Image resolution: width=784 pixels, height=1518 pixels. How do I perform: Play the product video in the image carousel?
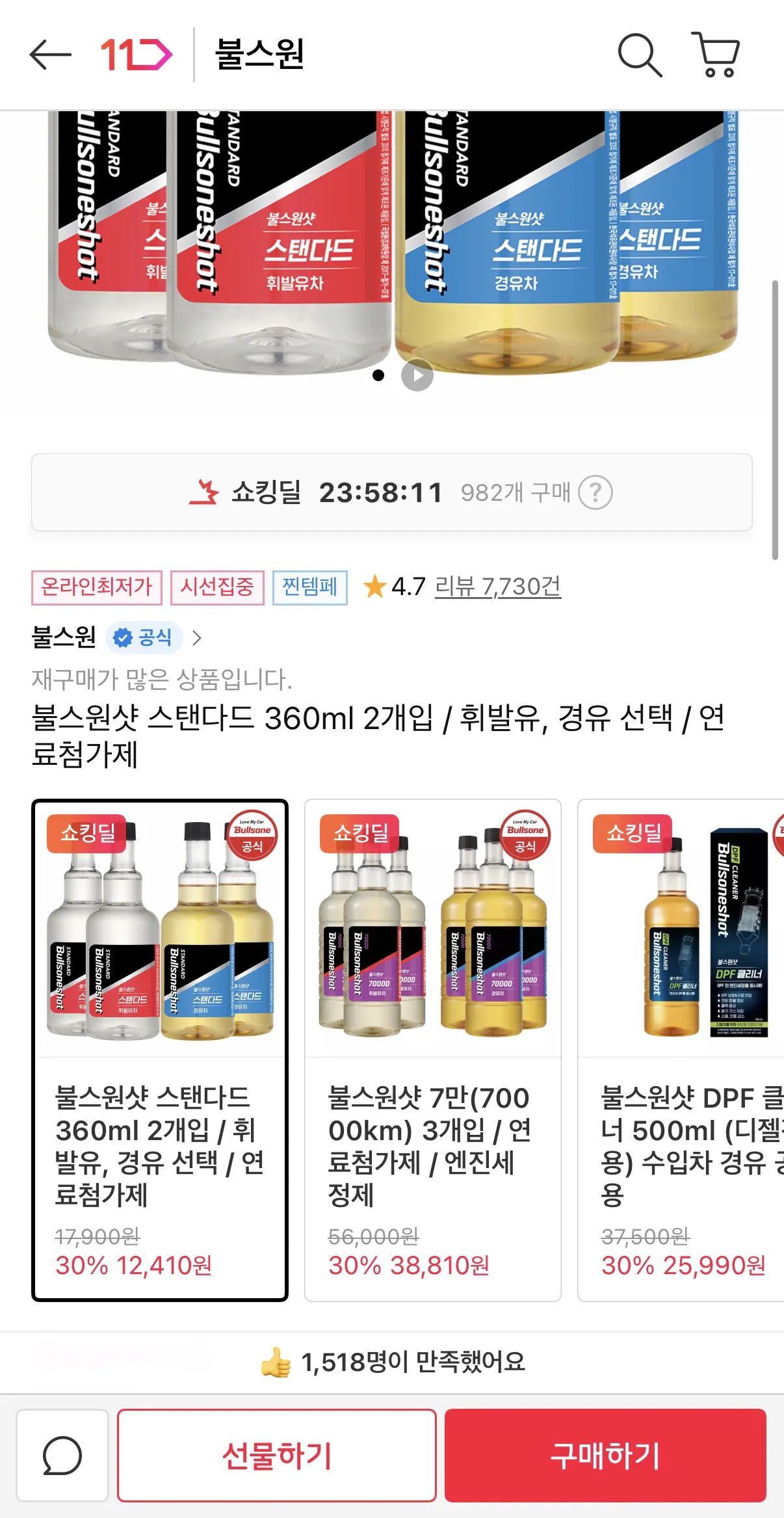click(x=417, y=375)
